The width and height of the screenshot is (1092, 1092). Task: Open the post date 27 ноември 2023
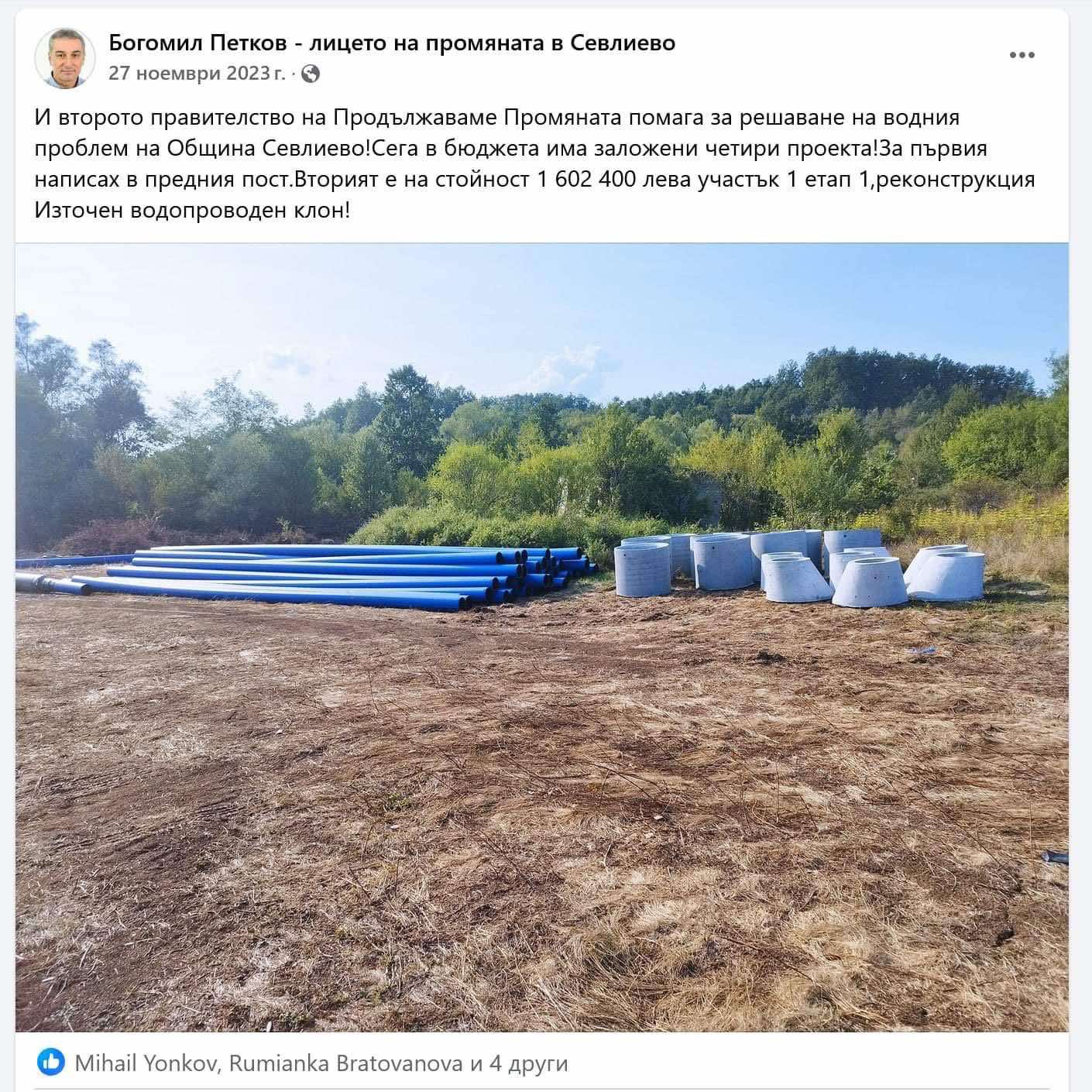[196, 74]
